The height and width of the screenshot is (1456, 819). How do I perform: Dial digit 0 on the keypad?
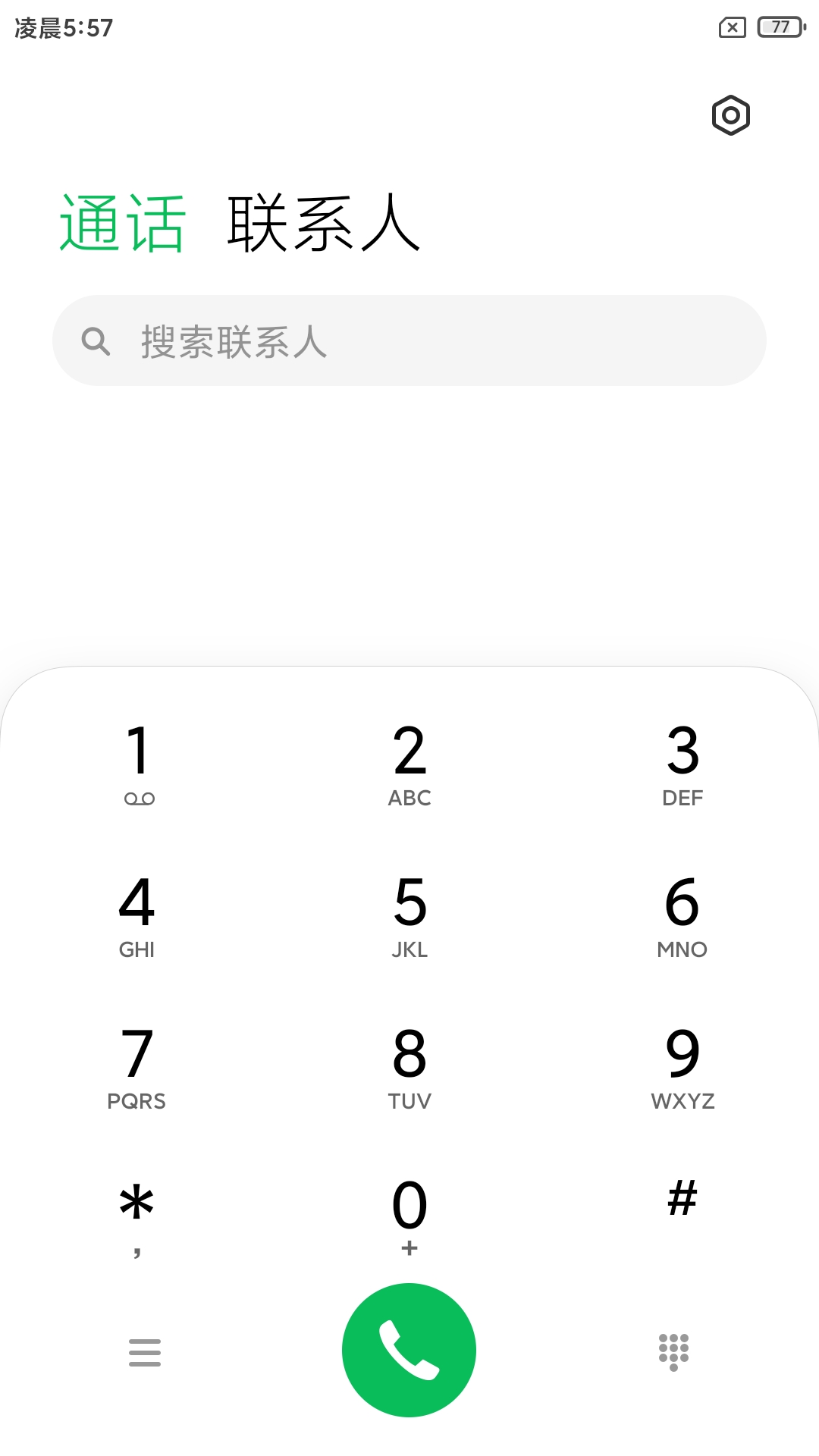click(409, 1213)
